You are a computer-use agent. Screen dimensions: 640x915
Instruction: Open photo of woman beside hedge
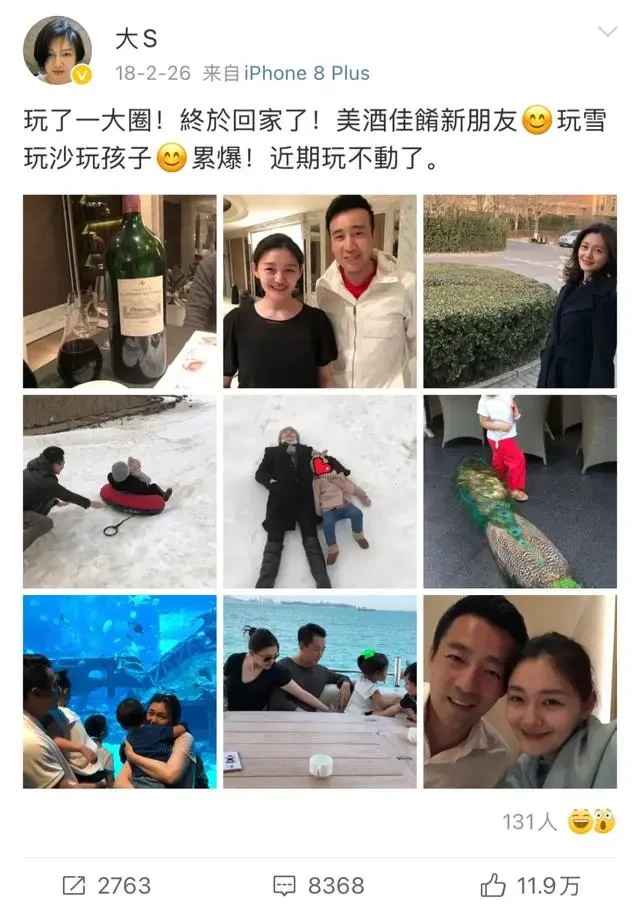520,291
